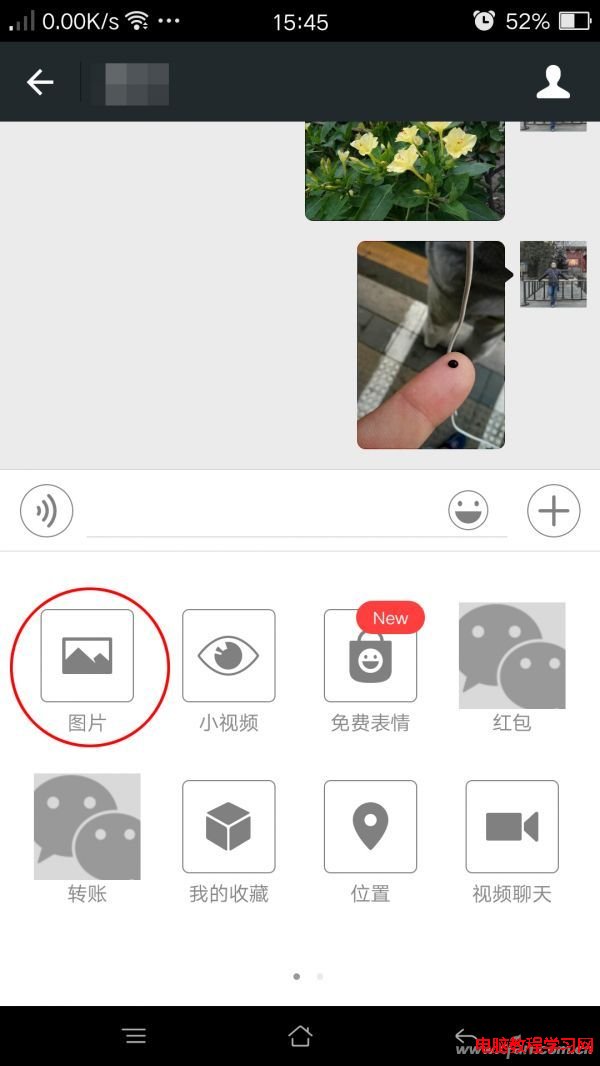600x1066 pixels.
Task: View the flower photo message
Action: coord(404,170)
